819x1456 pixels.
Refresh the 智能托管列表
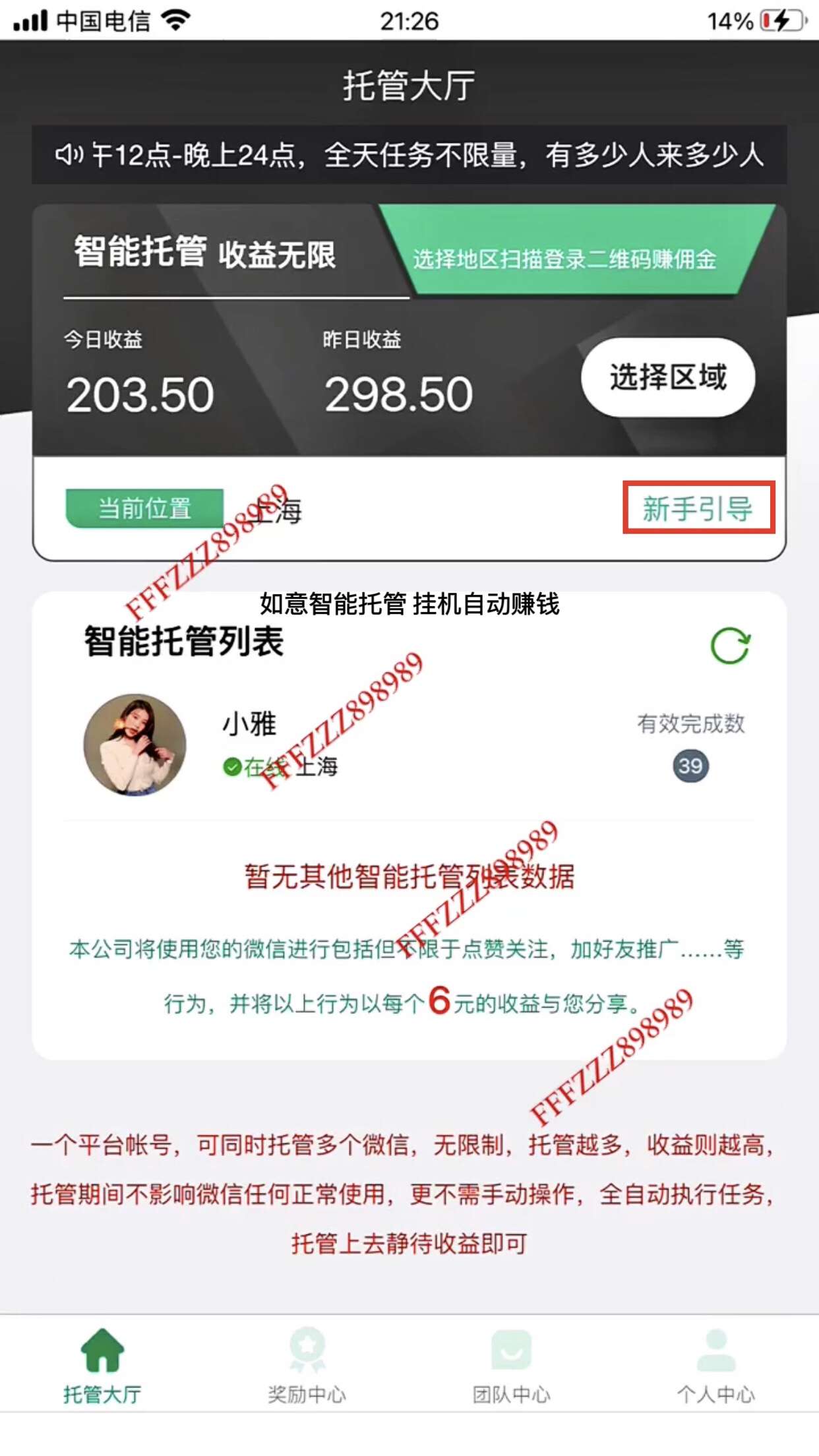[x=730, y=646]
